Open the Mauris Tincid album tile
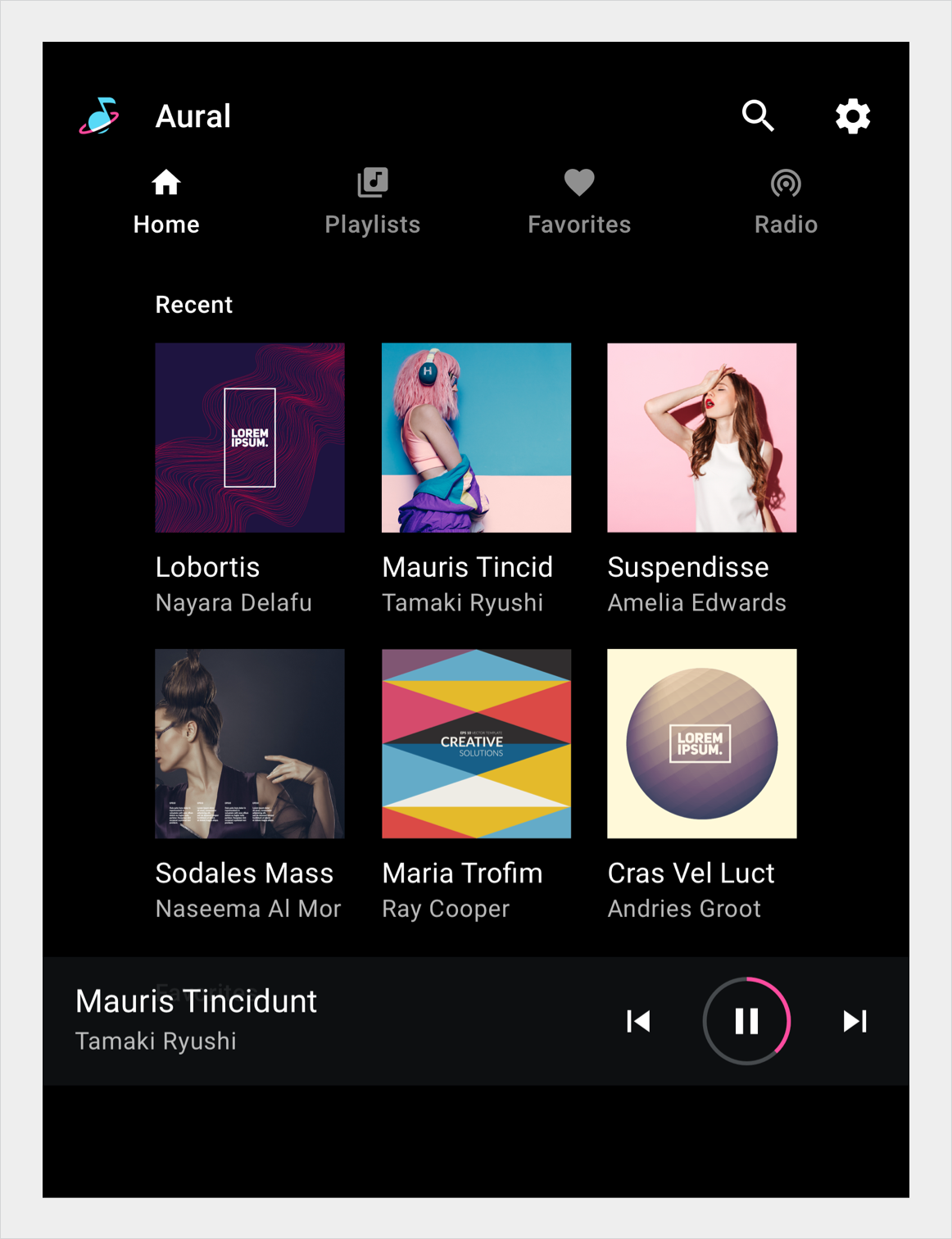This screenshot has height=1239, width=952. [476, 438]
